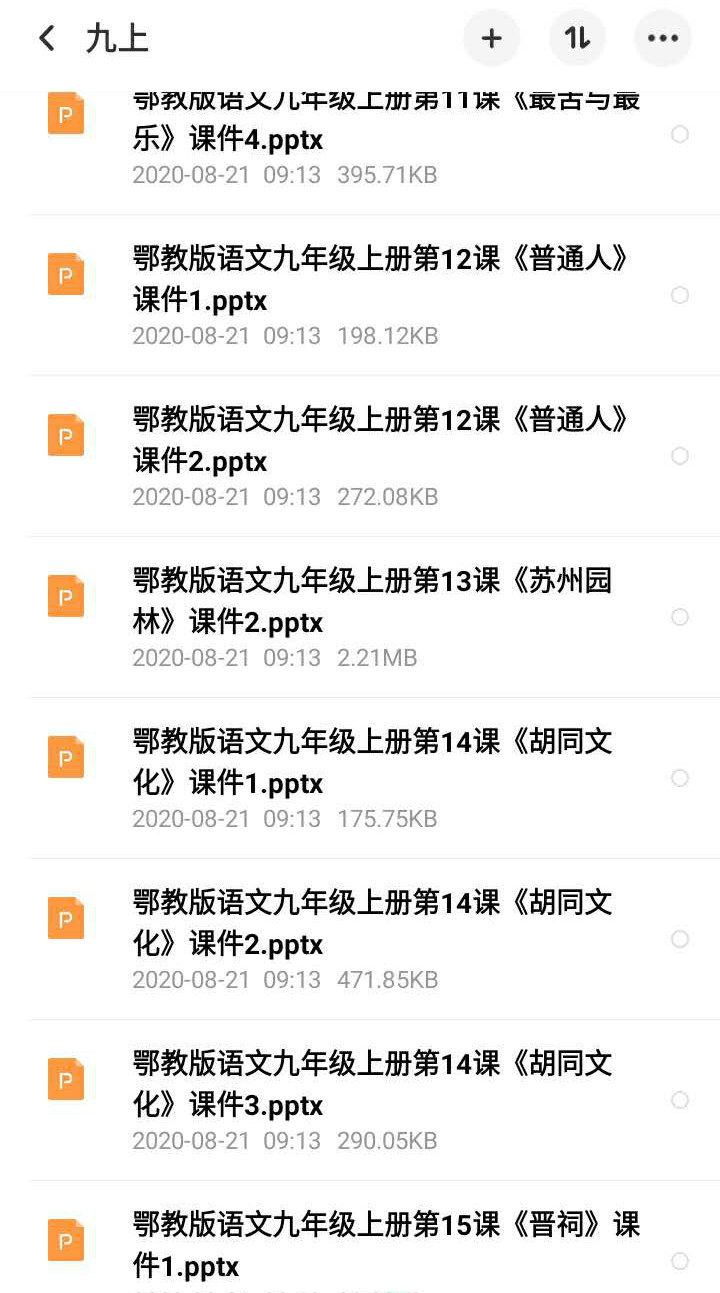This screenshot has height=1293, width=720.
Task: Select the circle for 《普通人》课件1.pptx
Action: coord(680,295)
